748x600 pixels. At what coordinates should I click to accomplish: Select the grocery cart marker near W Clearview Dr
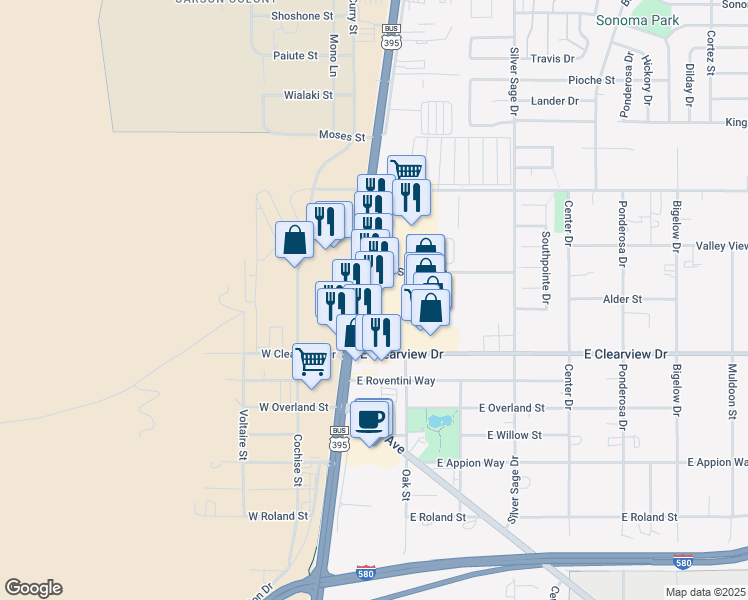(x=312, y=360)
